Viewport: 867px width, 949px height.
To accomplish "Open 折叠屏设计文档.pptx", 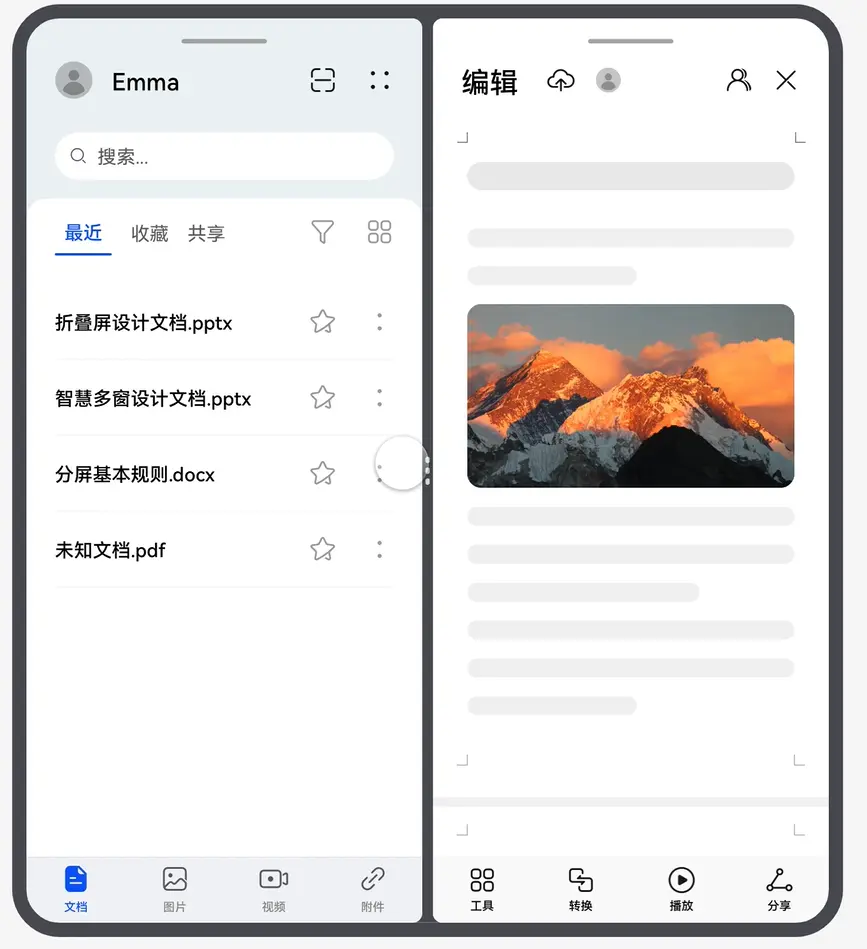I will click(144, 323).
